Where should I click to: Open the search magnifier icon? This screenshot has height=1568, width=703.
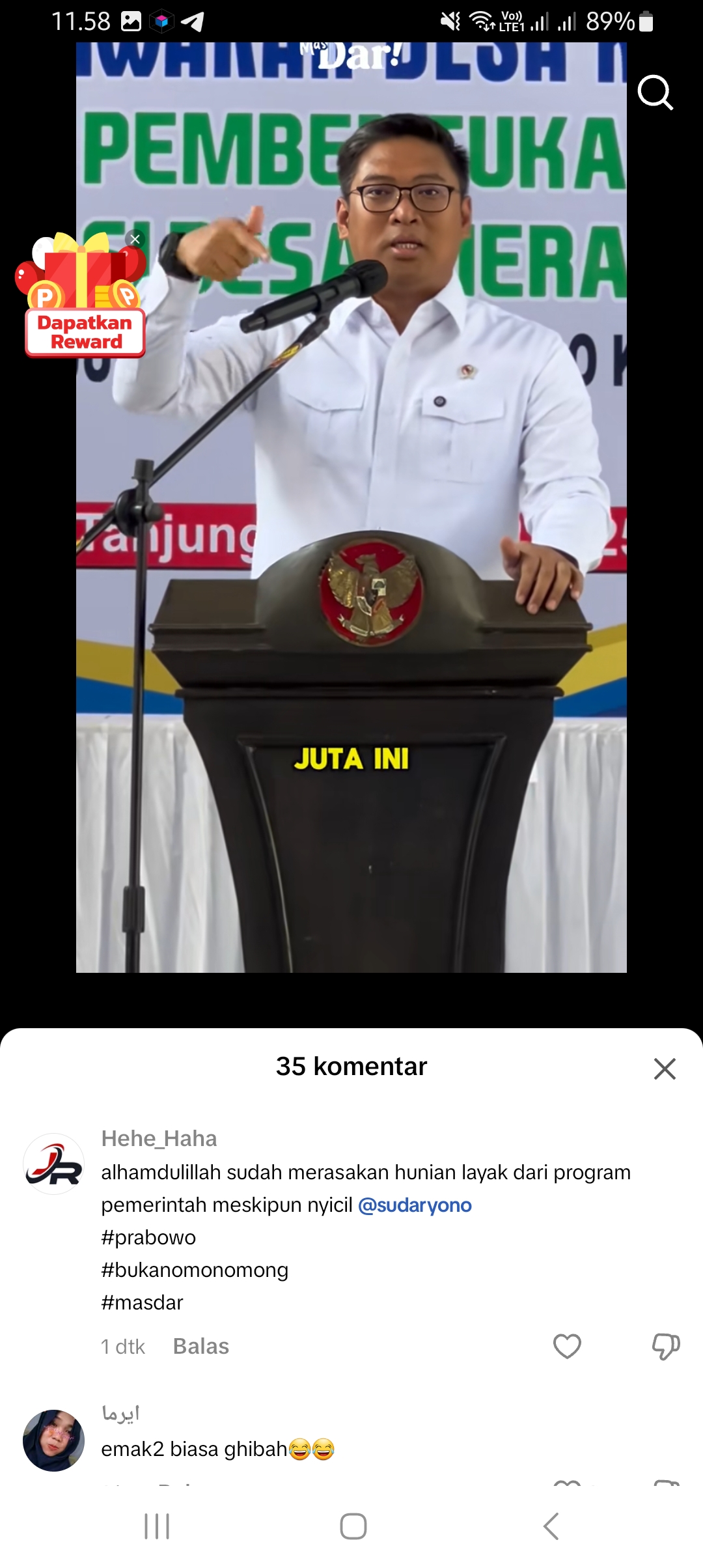pyautogui.click(x=655, y=92)
